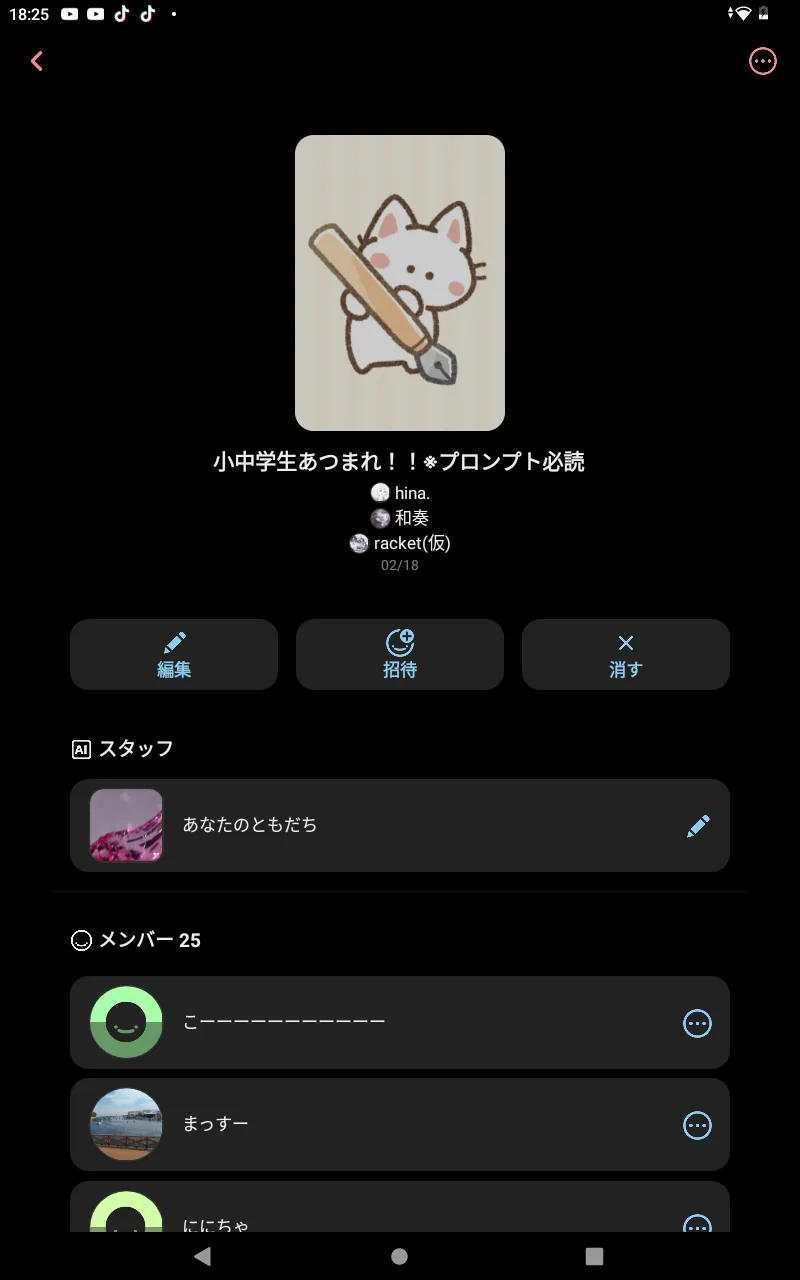The height and width of the screenshot is (1280, 800).
Task: Go back with the pink arrow
Action: 37,61
